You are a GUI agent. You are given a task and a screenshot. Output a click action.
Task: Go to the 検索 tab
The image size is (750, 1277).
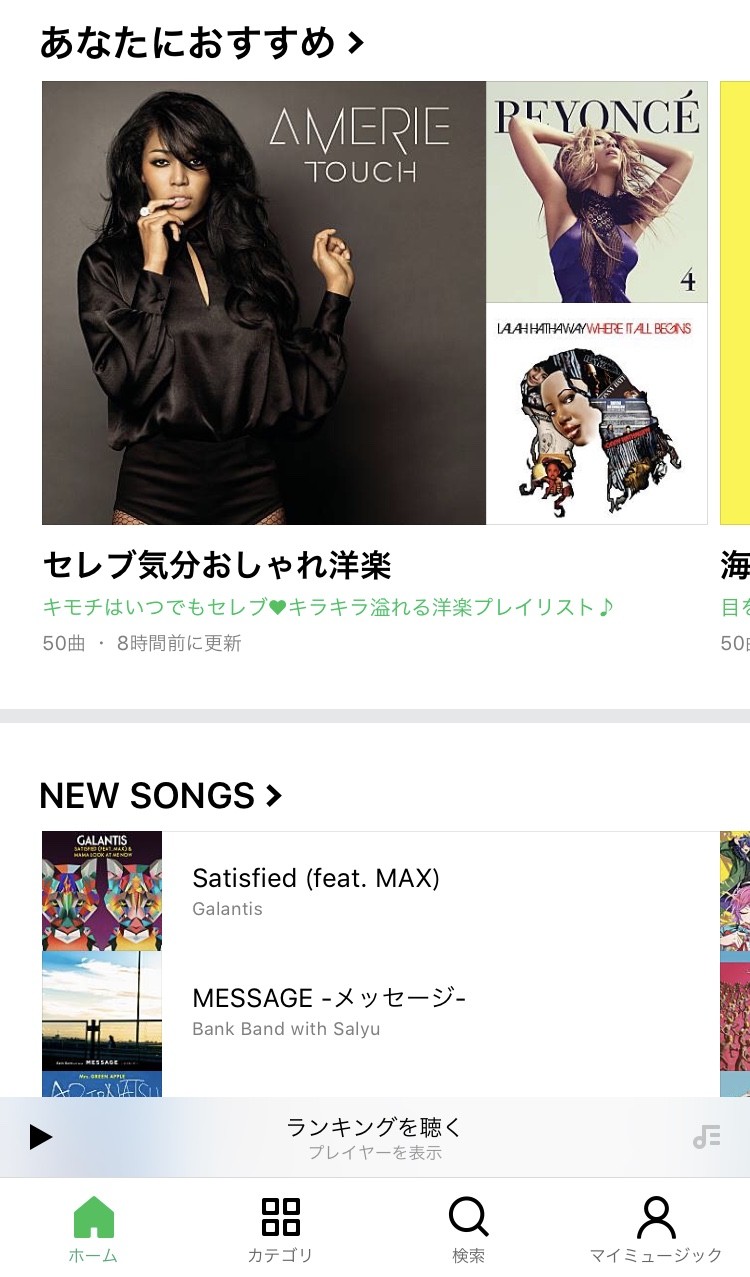468,1229
